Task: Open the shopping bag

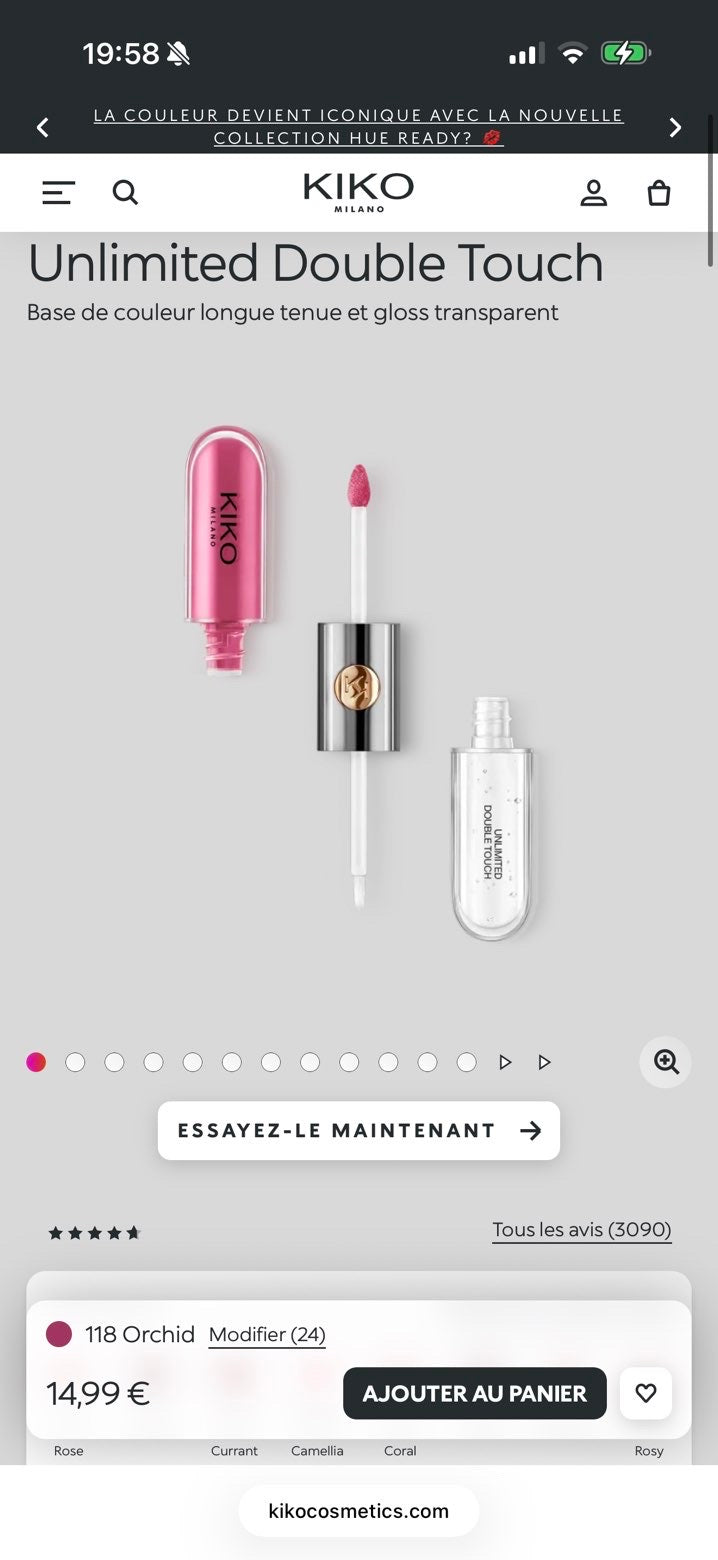Action: [x=659, y=192]
